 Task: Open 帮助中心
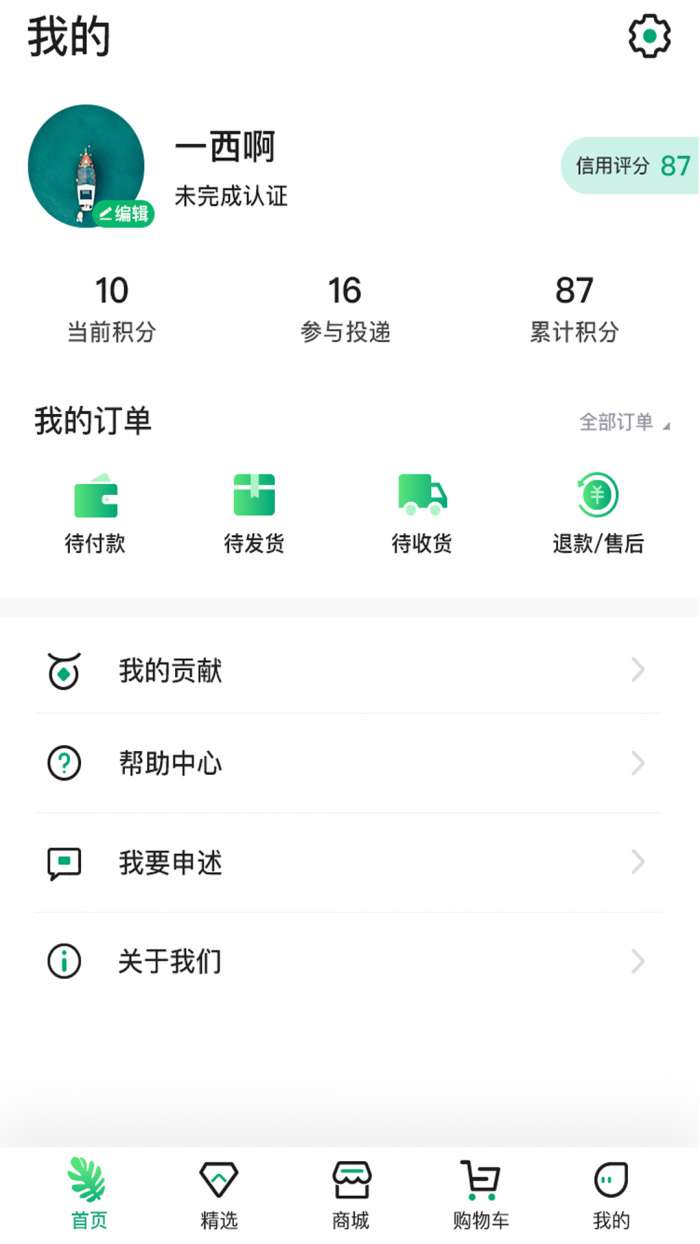click(348, 764)
